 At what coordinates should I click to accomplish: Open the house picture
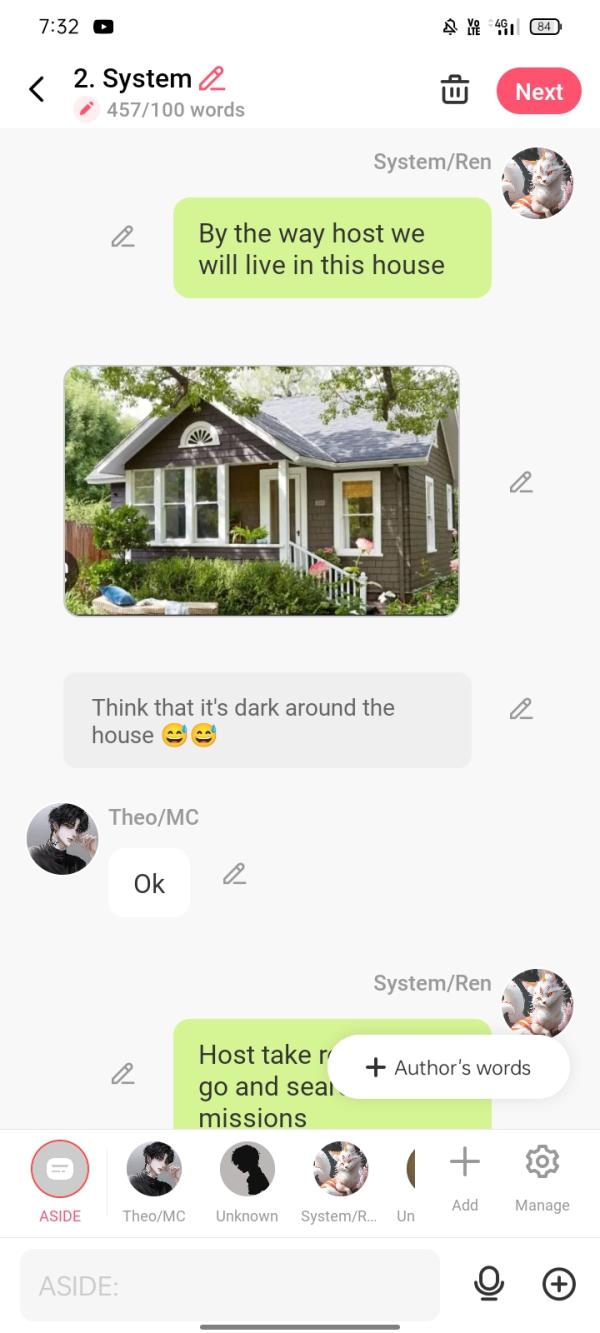pyautogui.click(x=262, y=490)
